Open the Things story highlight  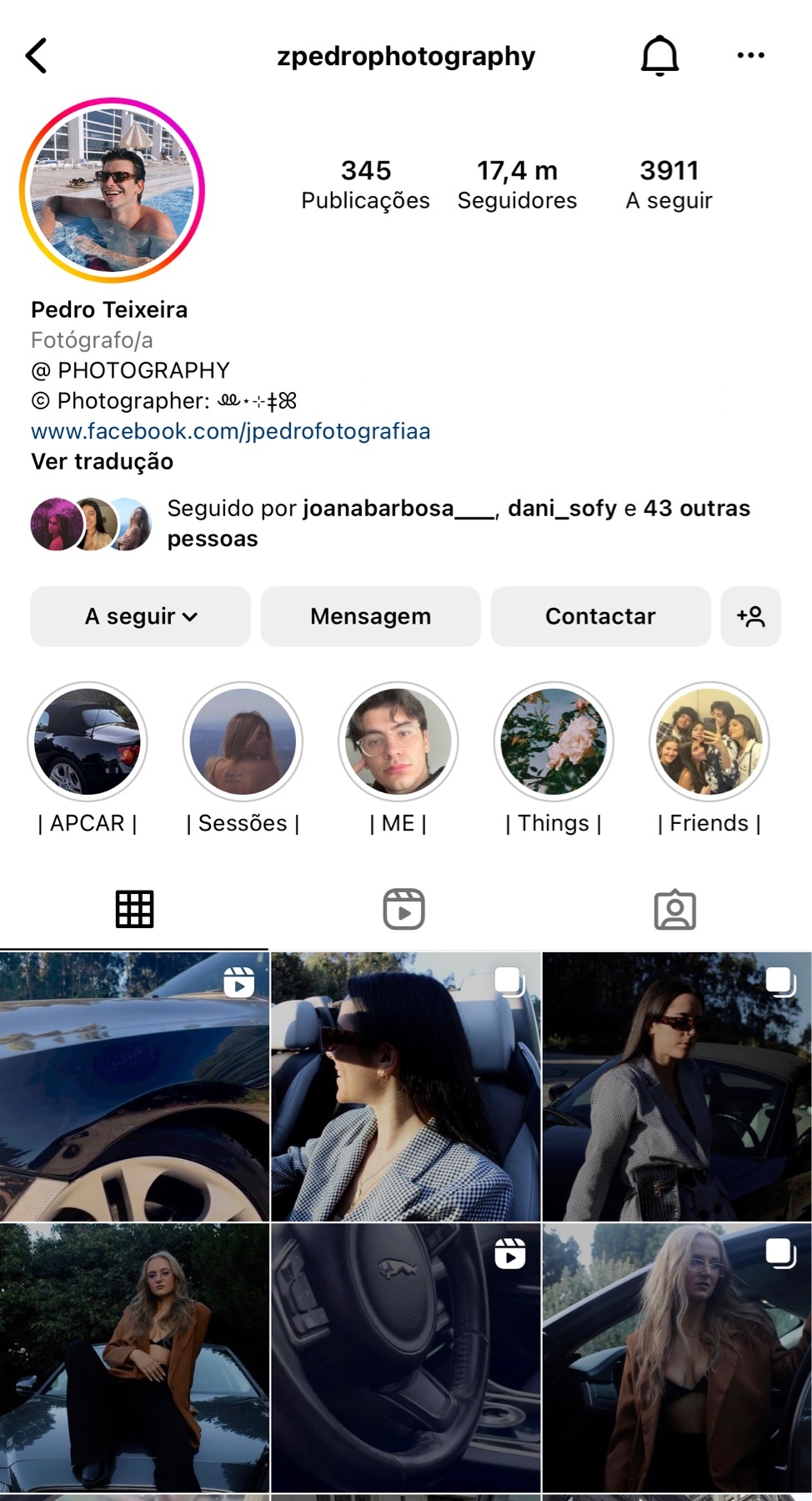(554, 742)
